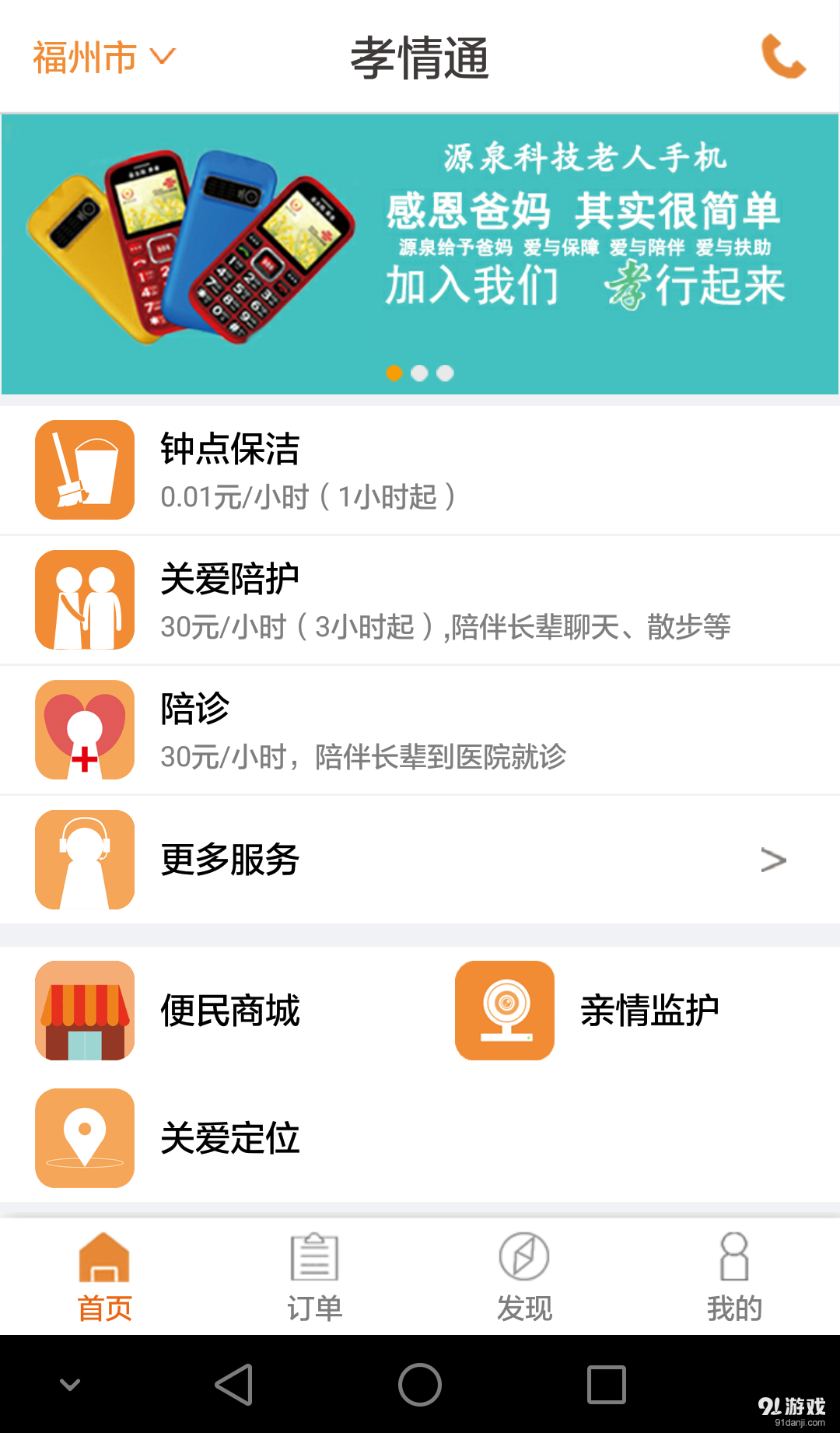Open the 关爱定位 location pin icon
This screenshot has height=1433, width=840.
(x=84, y=1138)
